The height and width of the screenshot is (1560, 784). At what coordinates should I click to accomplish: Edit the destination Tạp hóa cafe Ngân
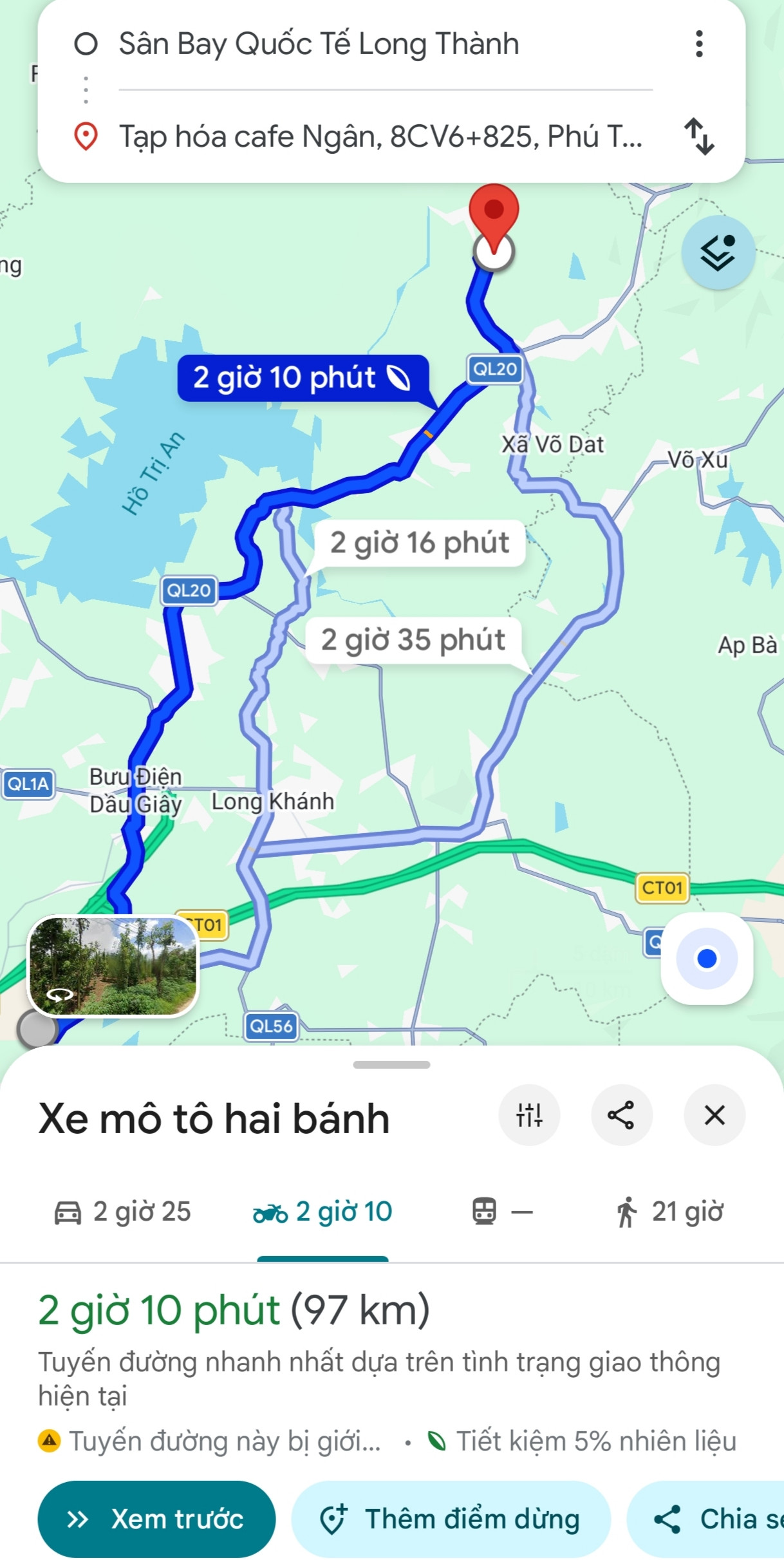381,136
